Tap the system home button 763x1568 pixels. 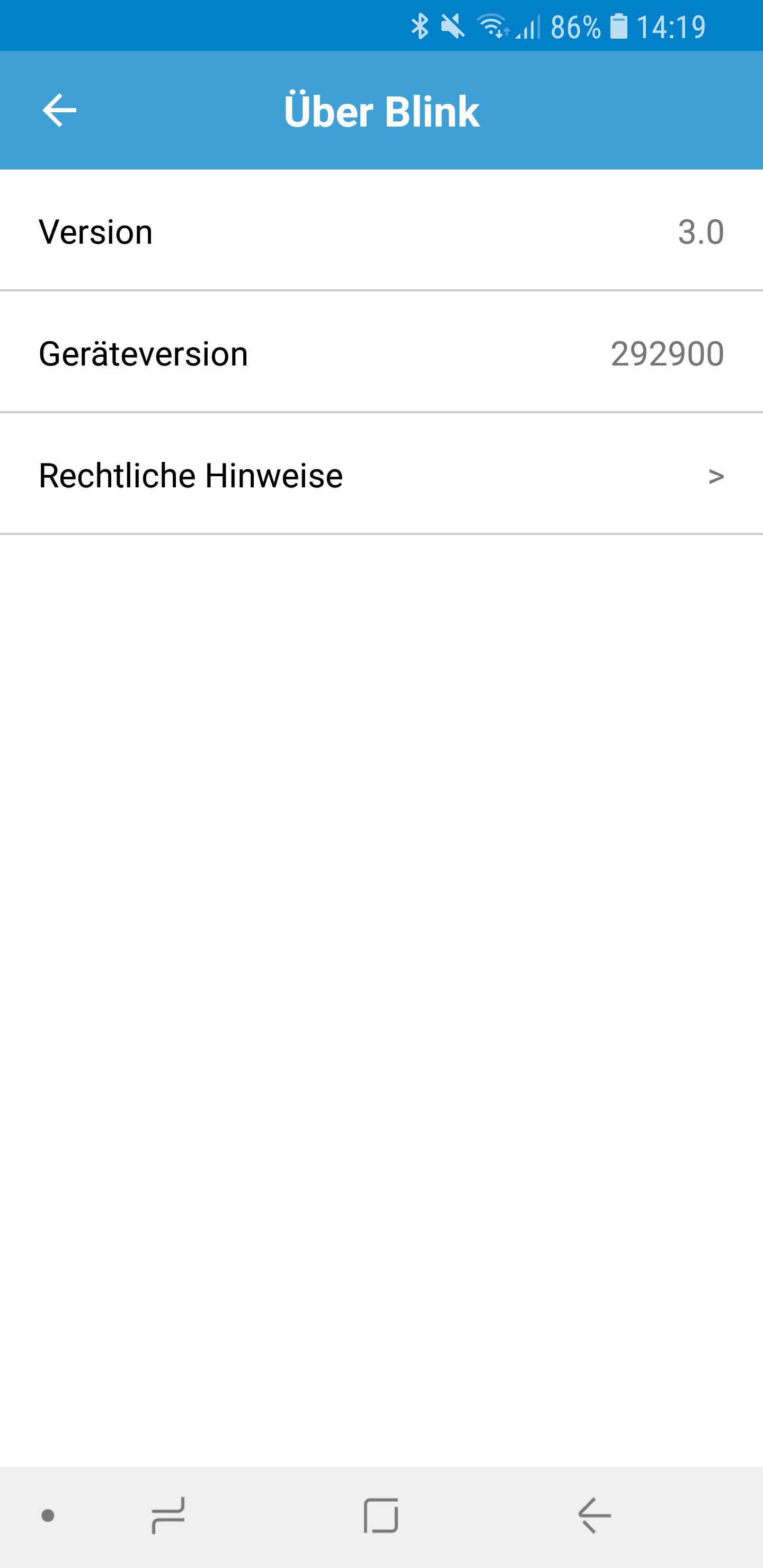381,1516
